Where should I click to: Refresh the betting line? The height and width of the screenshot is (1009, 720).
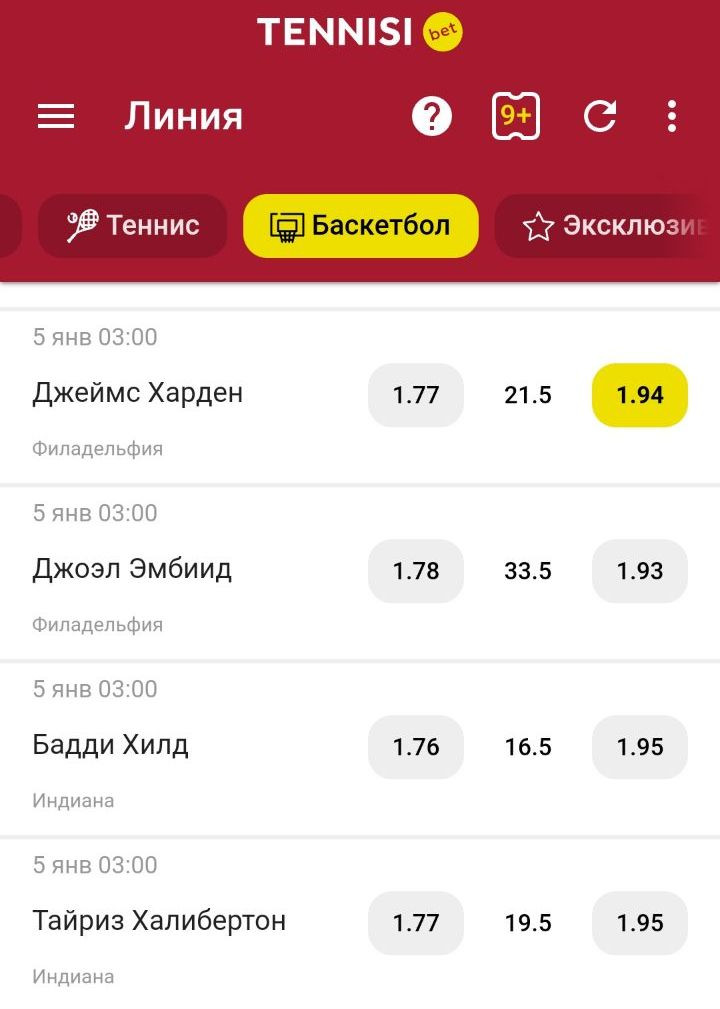point(600,117)
